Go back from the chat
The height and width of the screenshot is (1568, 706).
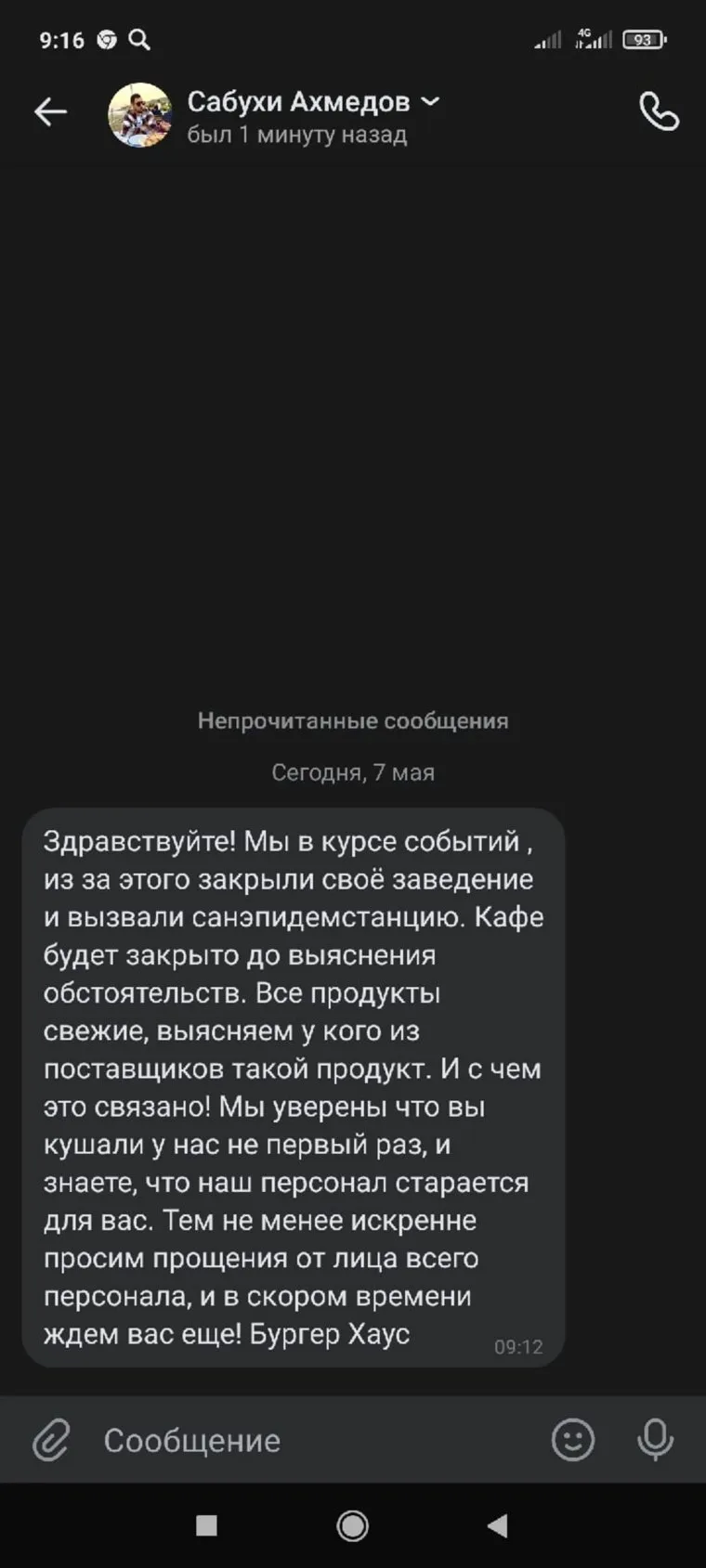50,112
